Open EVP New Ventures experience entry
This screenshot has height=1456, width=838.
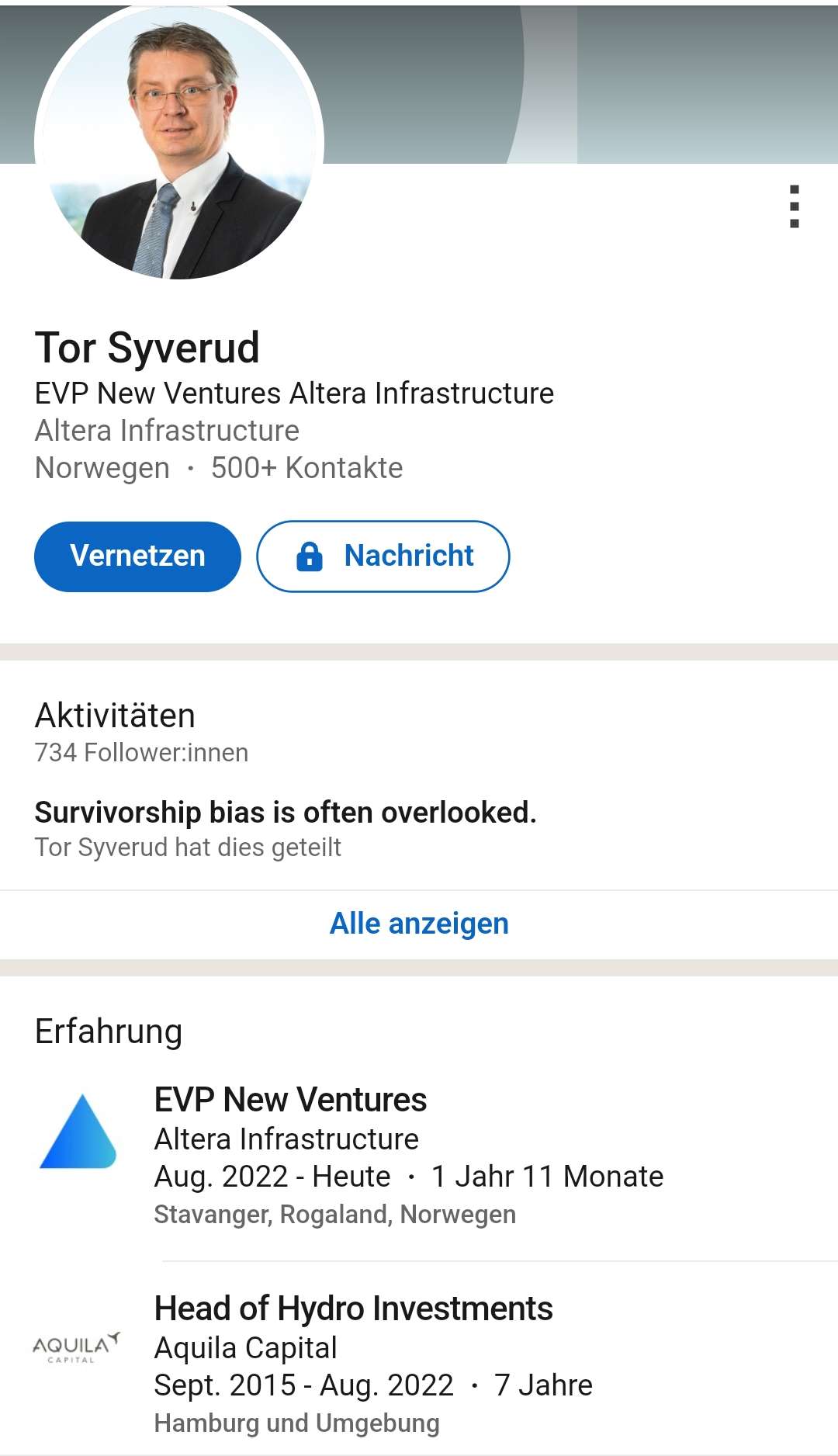click(290, 1100)
